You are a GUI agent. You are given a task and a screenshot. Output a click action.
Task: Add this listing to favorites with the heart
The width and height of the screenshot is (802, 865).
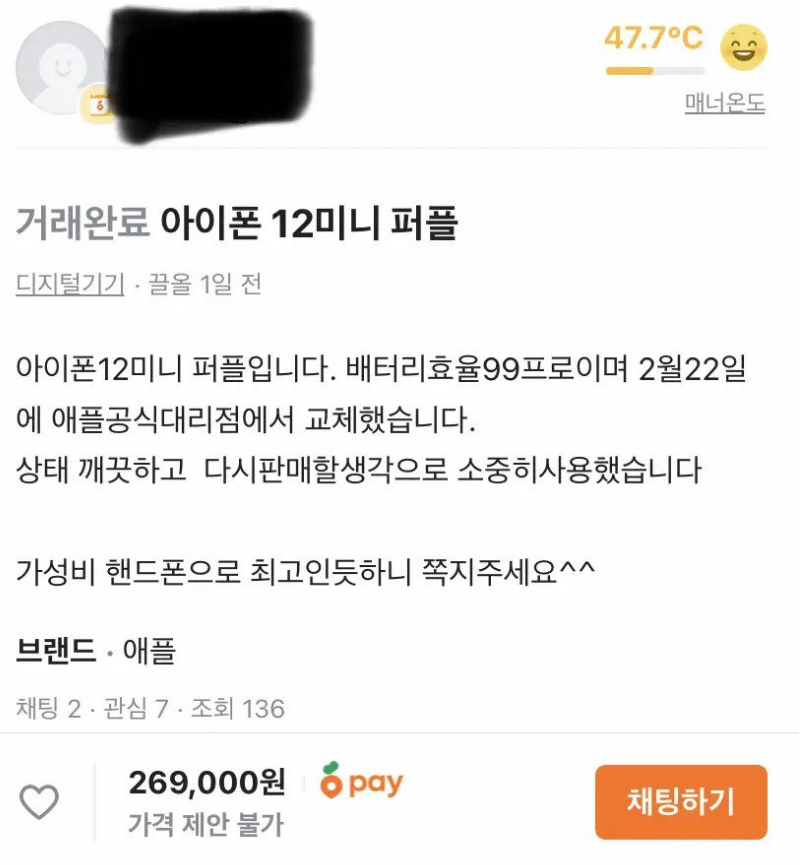(41, 801)
